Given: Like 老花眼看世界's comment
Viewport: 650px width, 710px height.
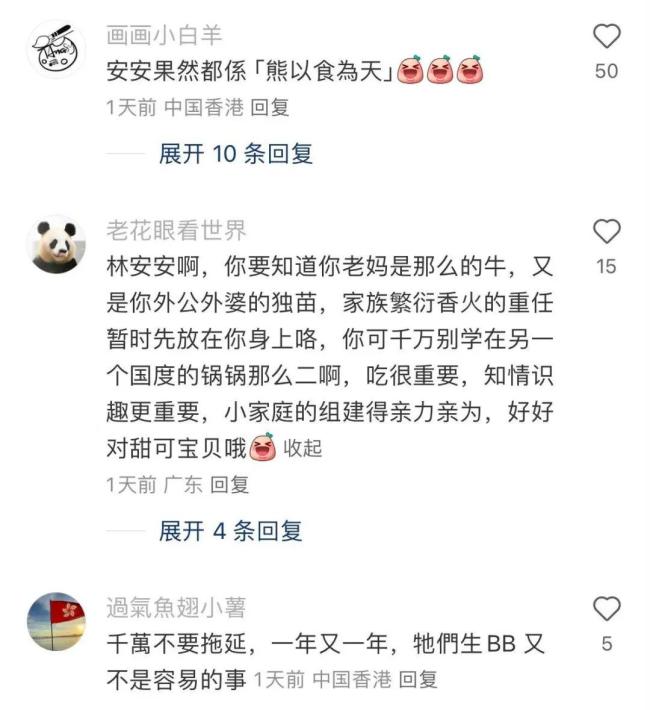Looking at the screenshot, I should [x=606, y=232].
